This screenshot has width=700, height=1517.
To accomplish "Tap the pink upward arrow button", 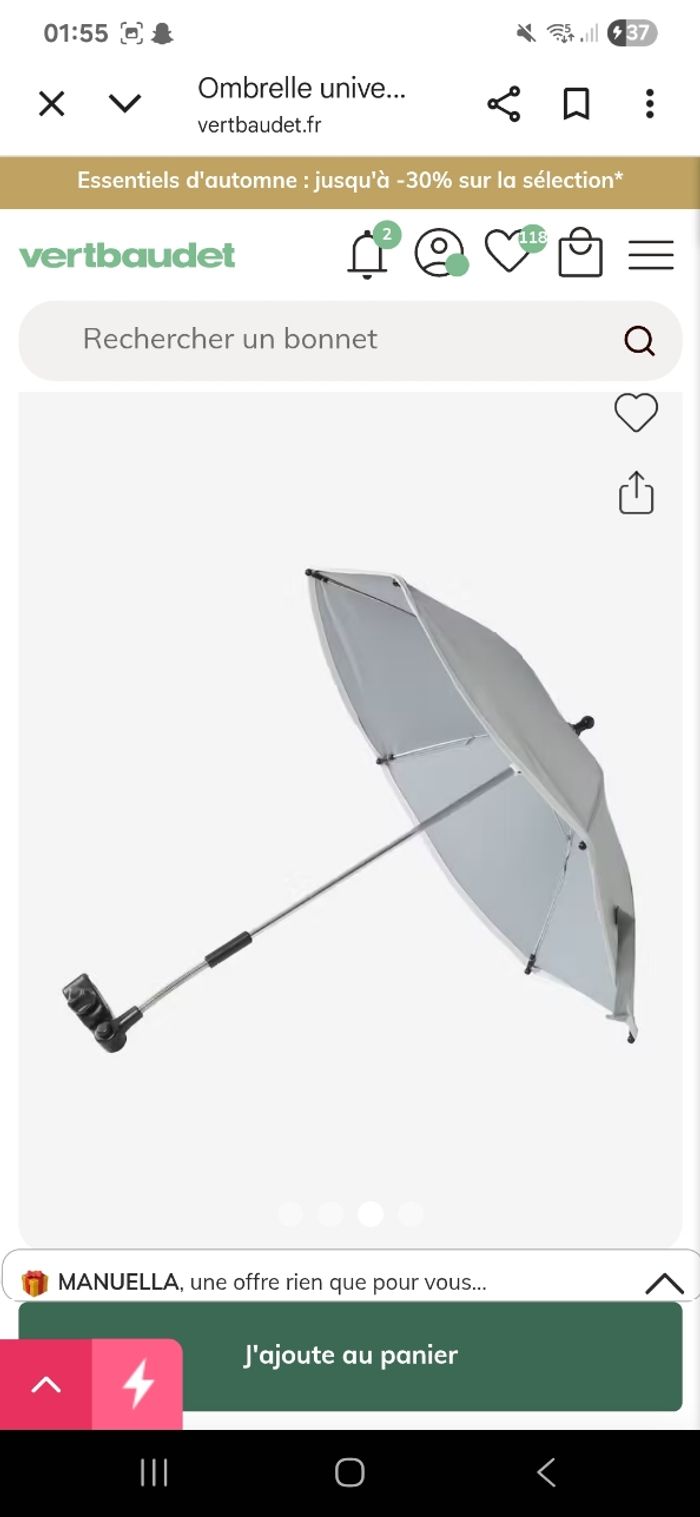I will 46,1385.
